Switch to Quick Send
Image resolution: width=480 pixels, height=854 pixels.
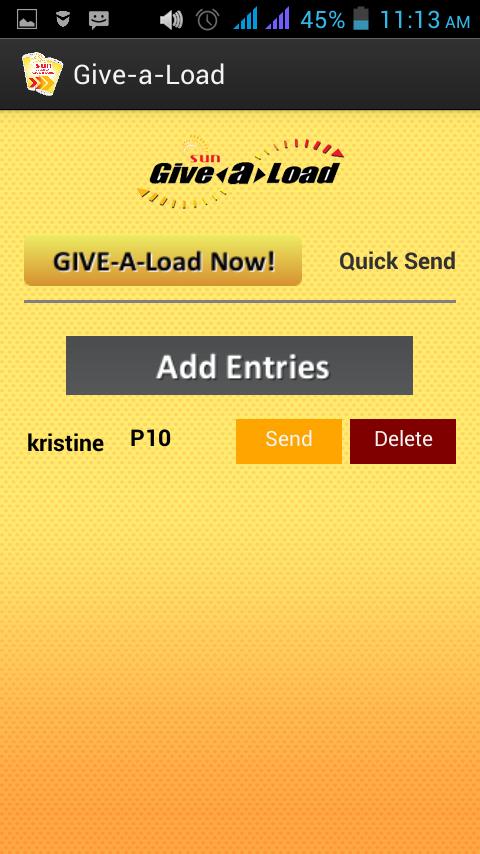397,261
